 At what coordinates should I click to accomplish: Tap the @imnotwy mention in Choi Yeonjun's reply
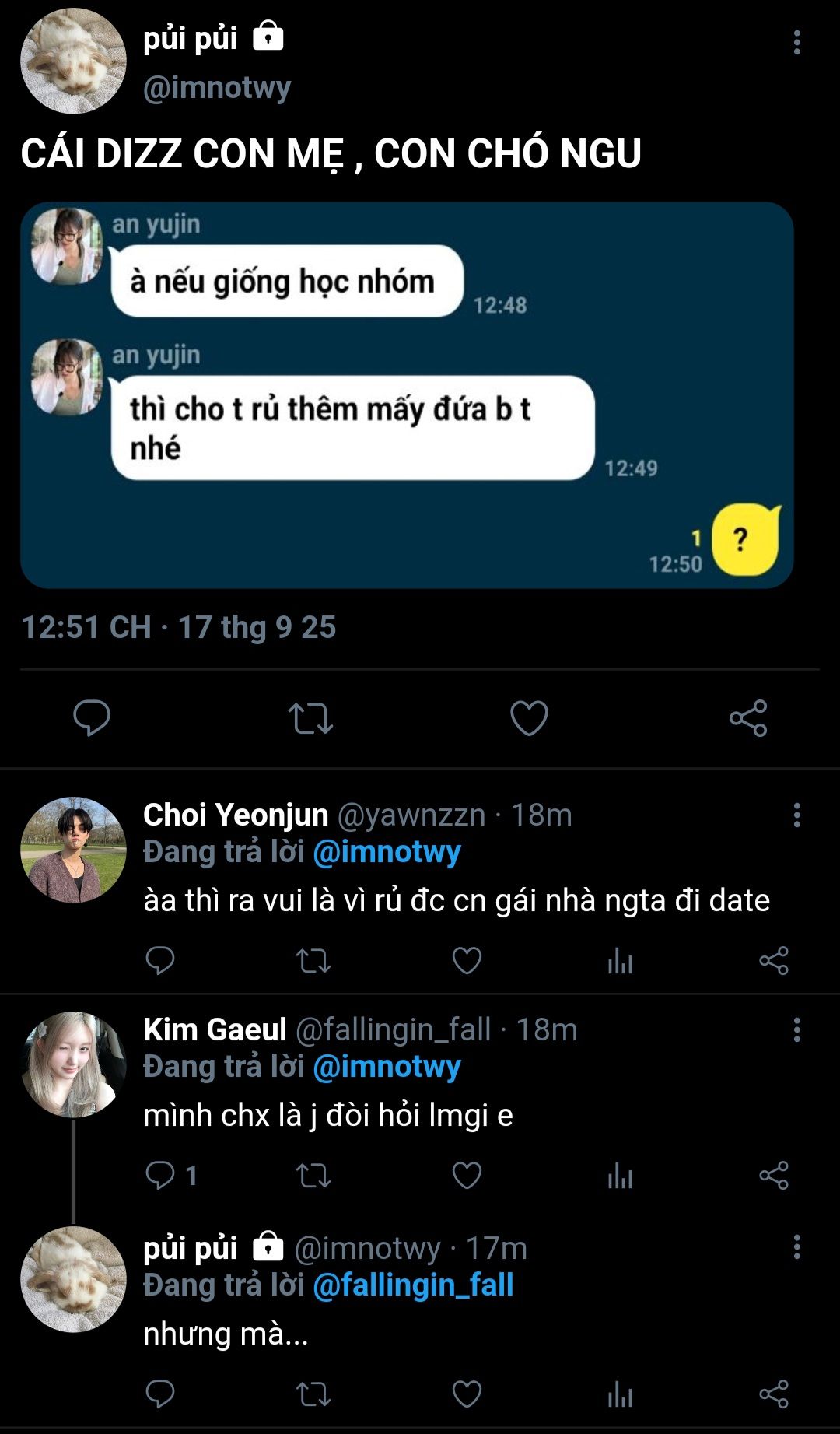387,852
